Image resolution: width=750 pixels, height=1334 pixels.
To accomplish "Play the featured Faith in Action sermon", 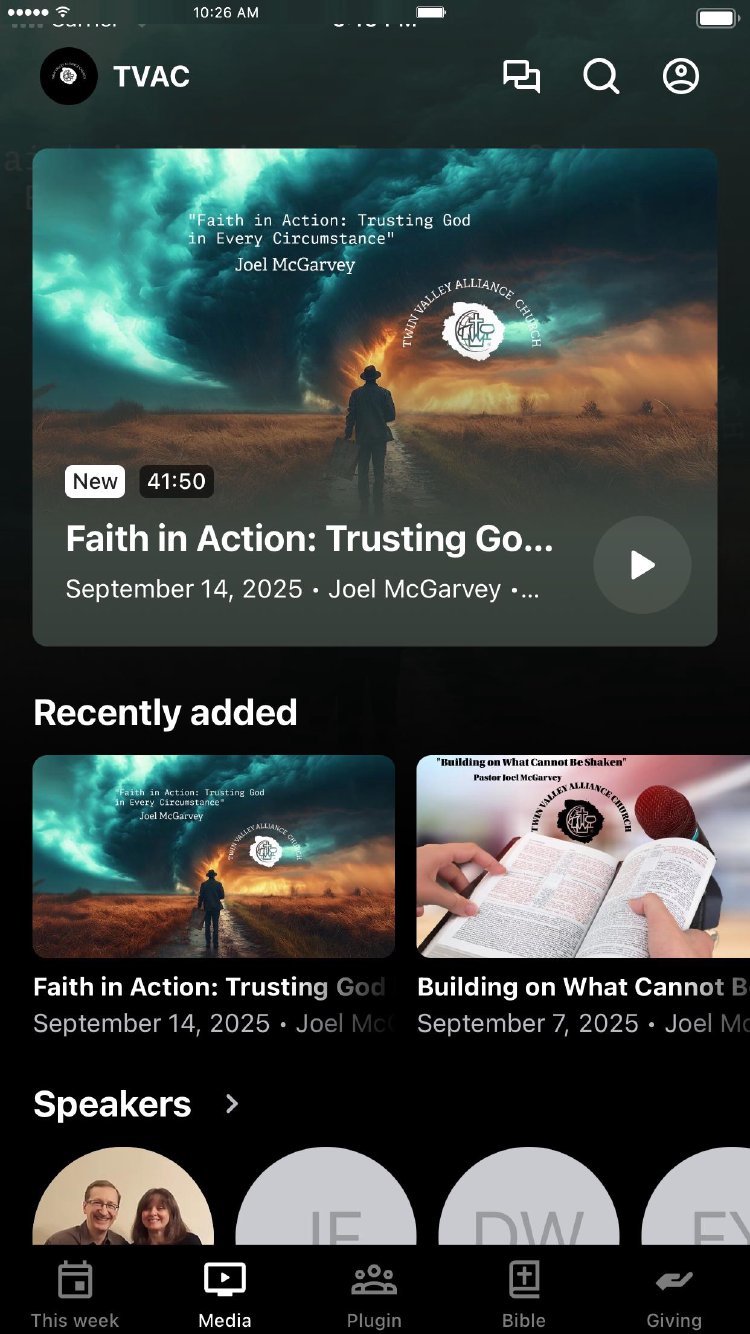I will [642, 565].
